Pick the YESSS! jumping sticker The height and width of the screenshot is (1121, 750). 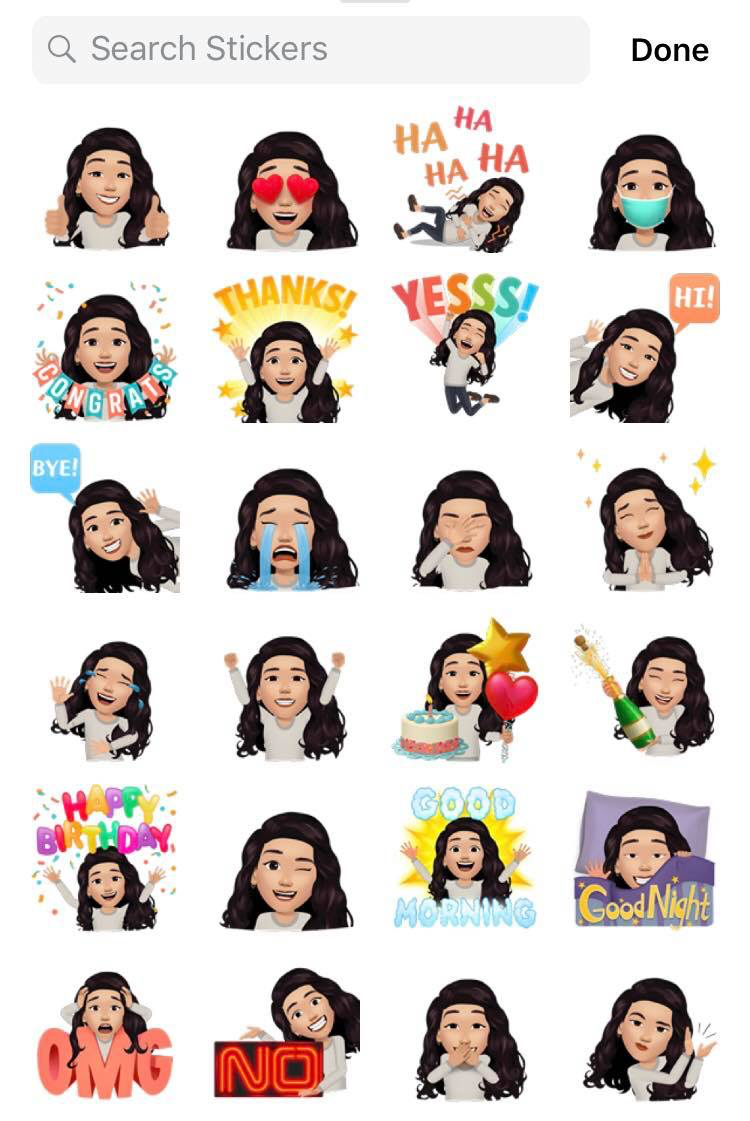464,345
